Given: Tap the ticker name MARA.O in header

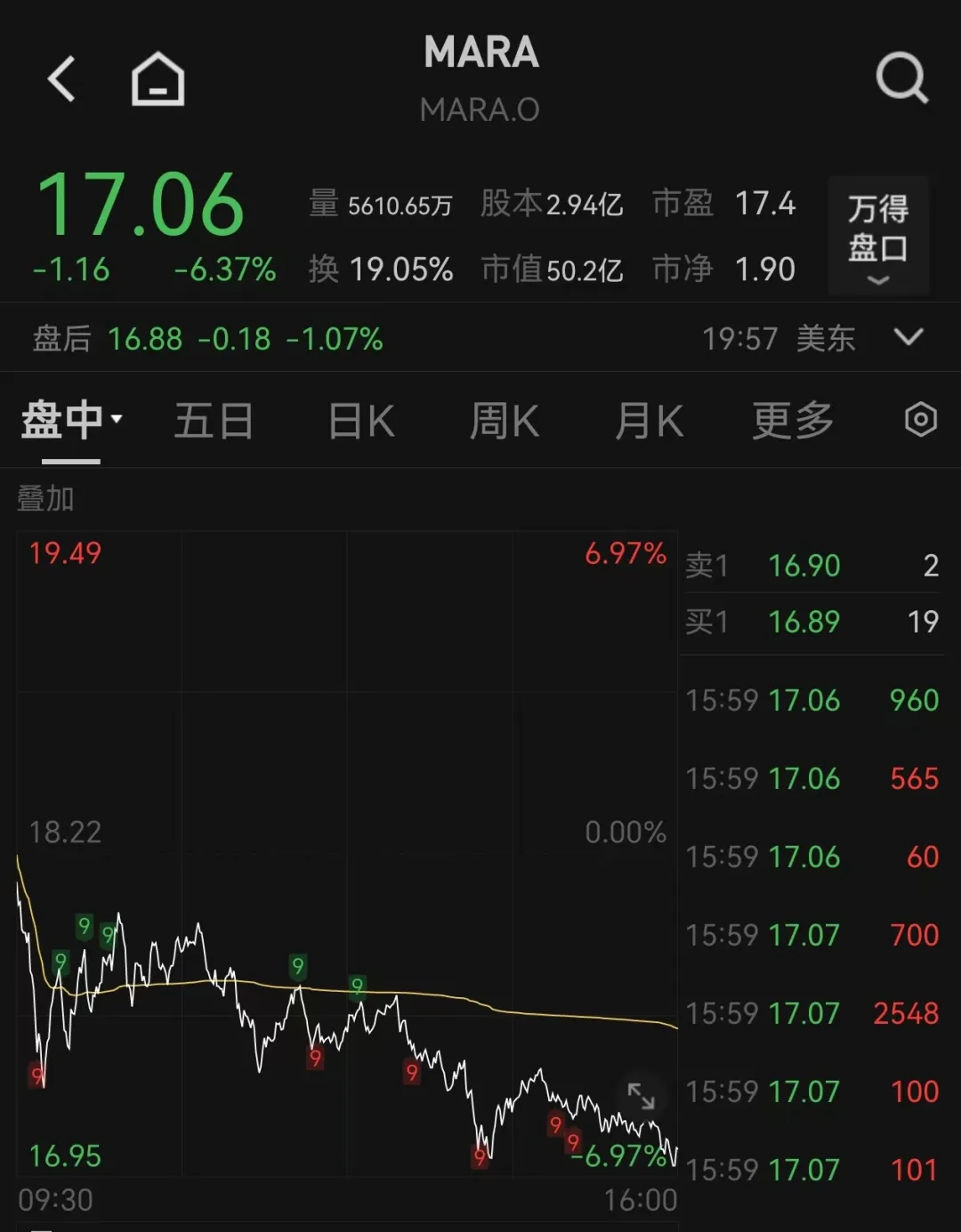Looking at the screenshot, I should click(x=479, y=109).
